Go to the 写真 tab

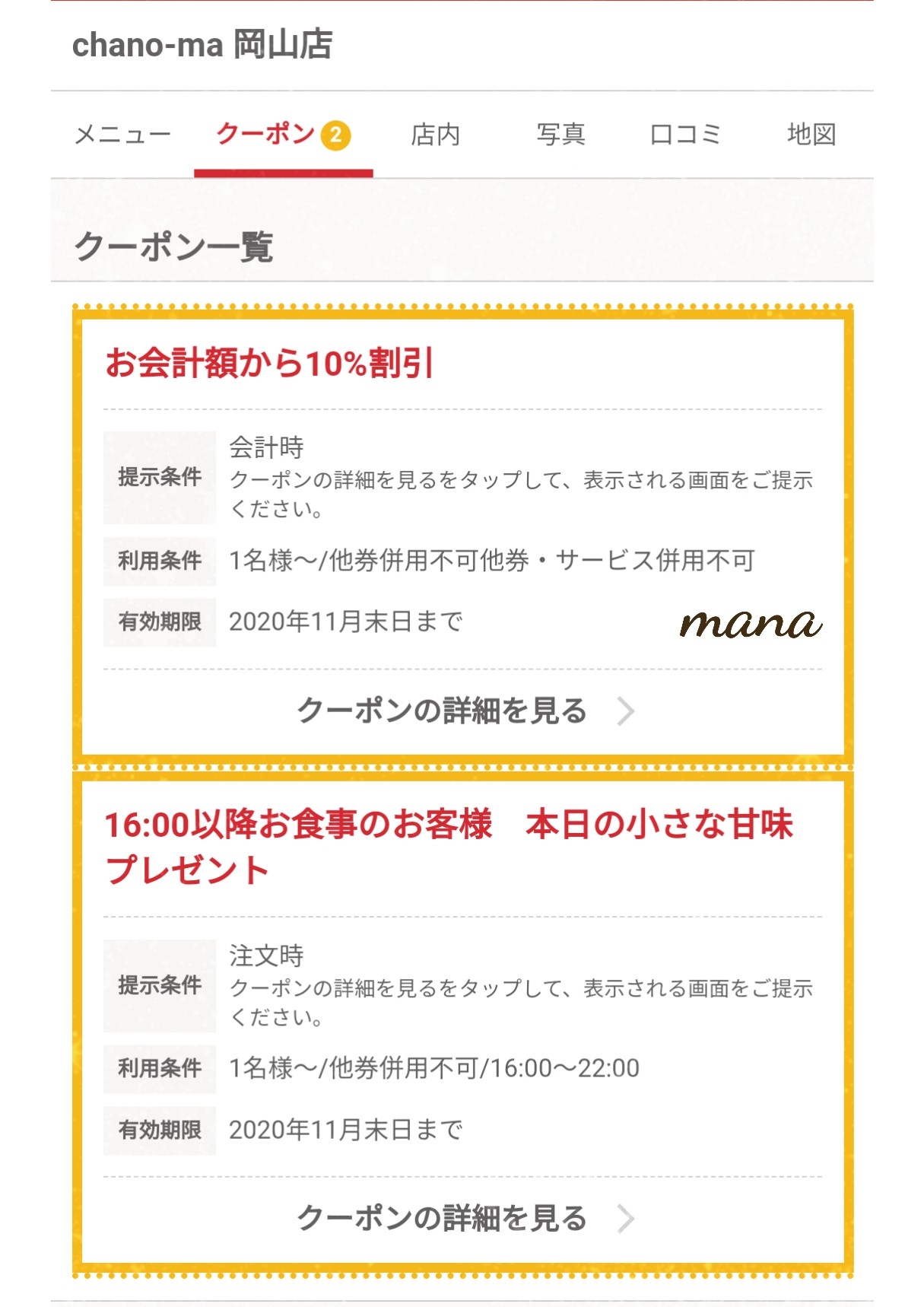click(560, 135)
